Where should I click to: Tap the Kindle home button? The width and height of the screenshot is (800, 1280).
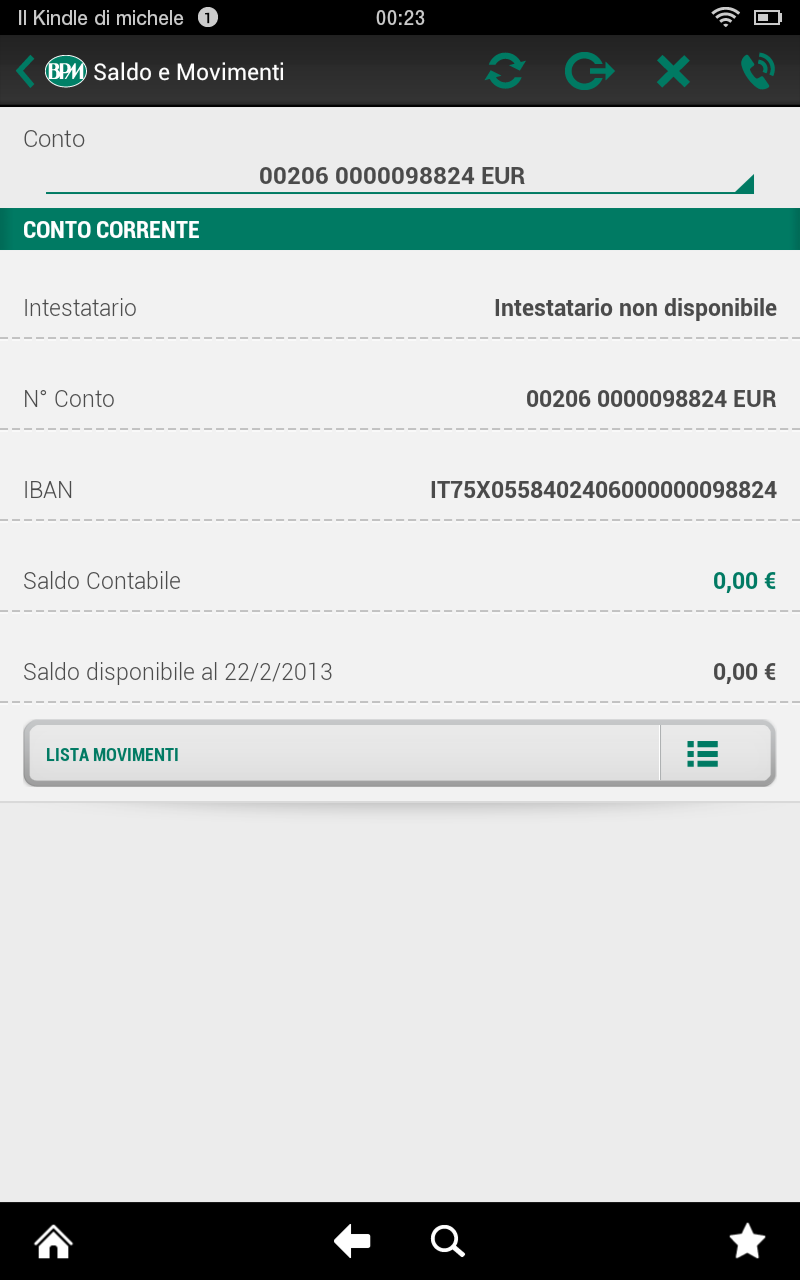pos(54,1241)
